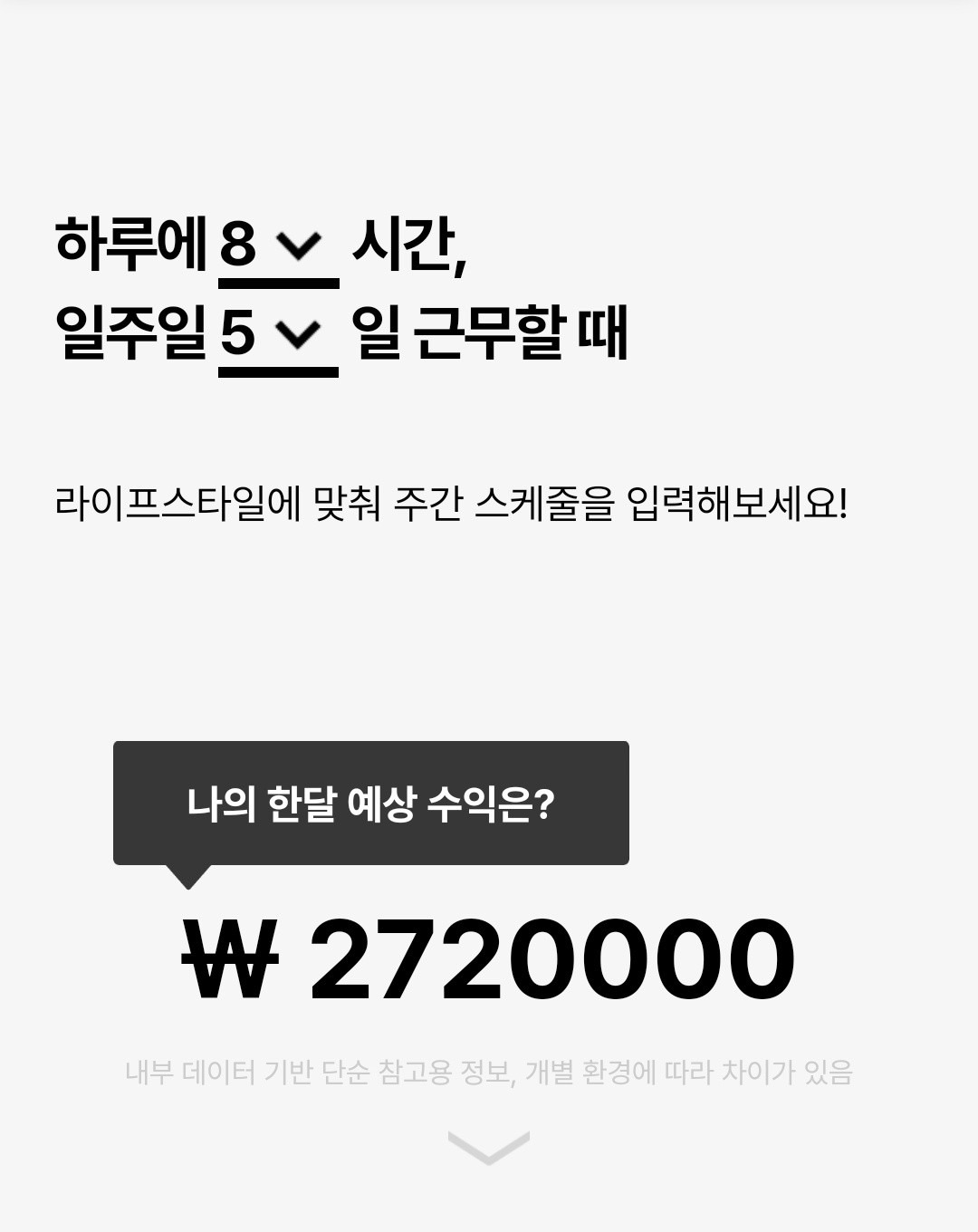Tap the down chevron below the income figure
Screen dimensions: 978x1232
[488, 1147]
